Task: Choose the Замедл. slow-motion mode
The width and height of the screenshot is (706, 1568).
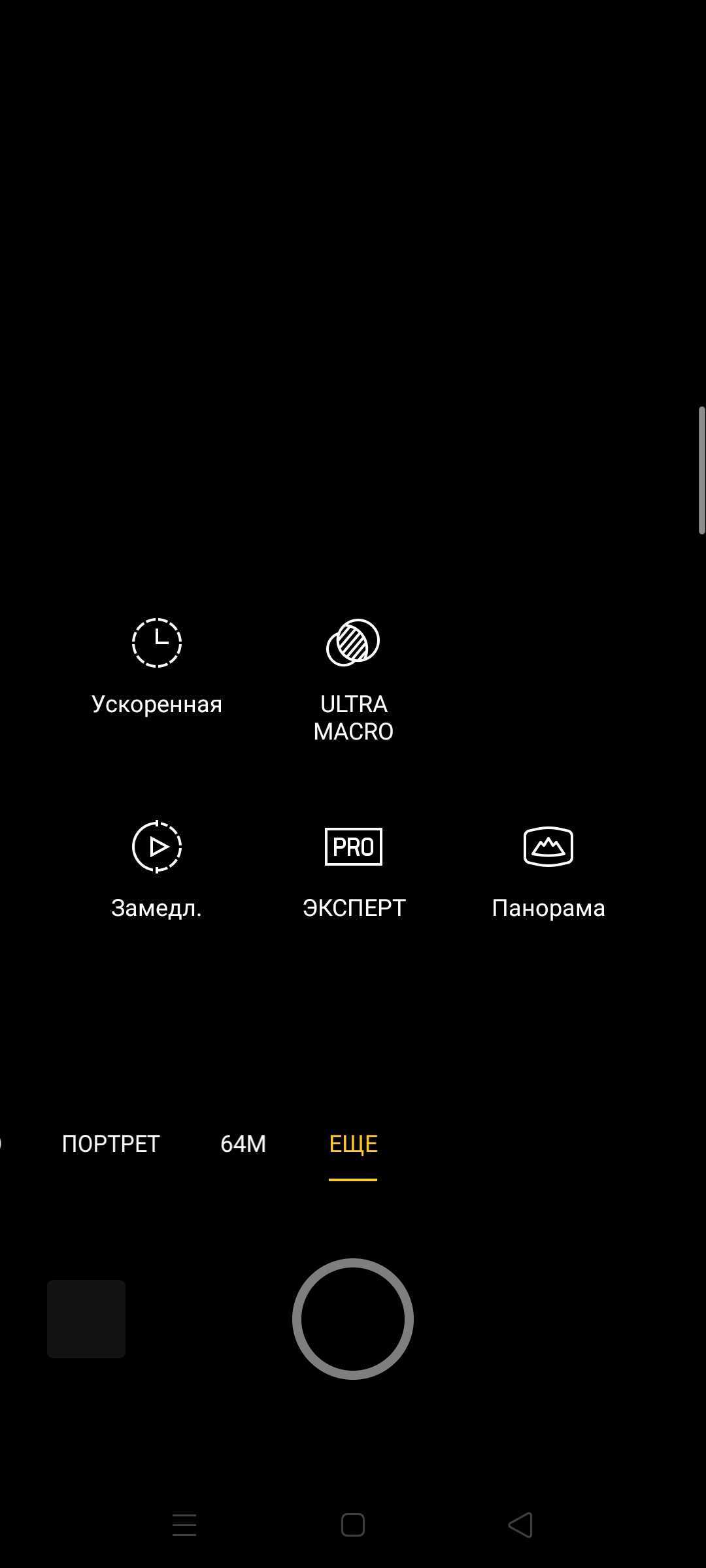Action: [x=157, y=869]
